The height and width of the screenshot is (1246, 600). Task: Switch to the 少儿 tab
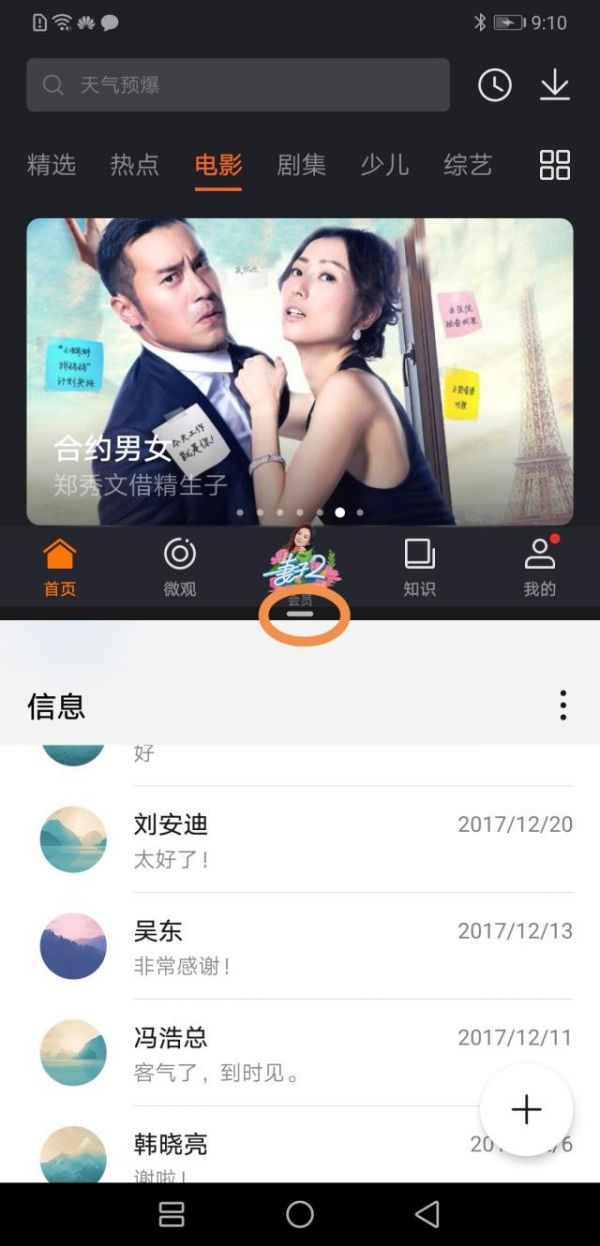pos(384,165)
